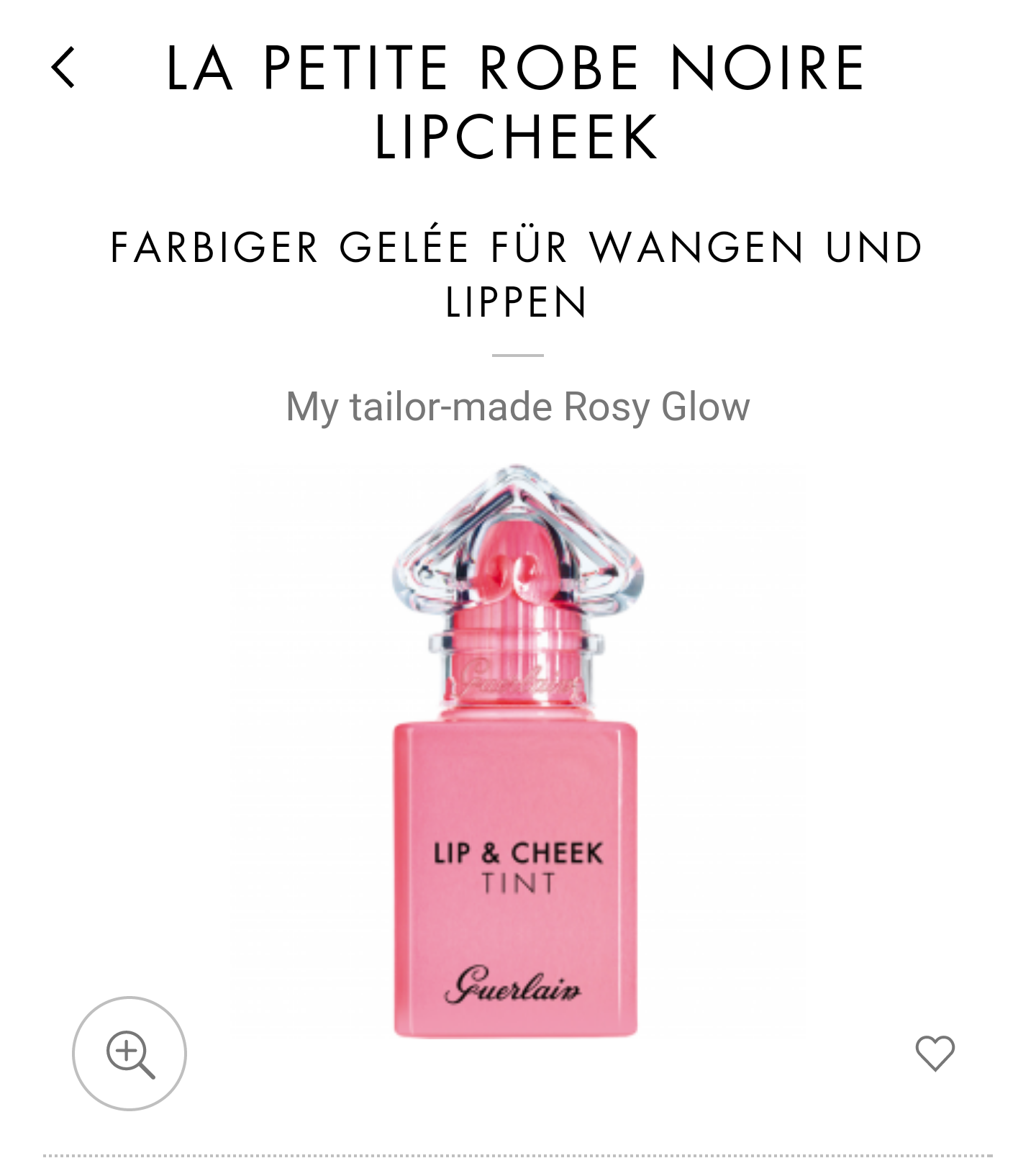
Task: Go back using the arrow
Action: click(x=63, y=68)
